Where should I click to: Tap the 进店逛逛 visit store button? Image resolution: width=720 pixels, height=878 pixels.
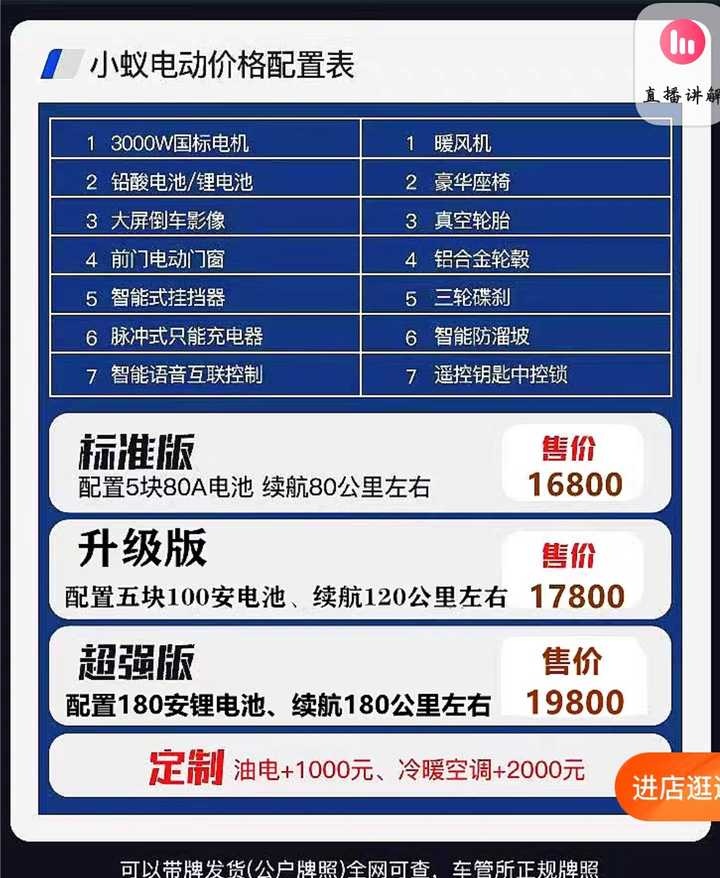coord(672,788)
